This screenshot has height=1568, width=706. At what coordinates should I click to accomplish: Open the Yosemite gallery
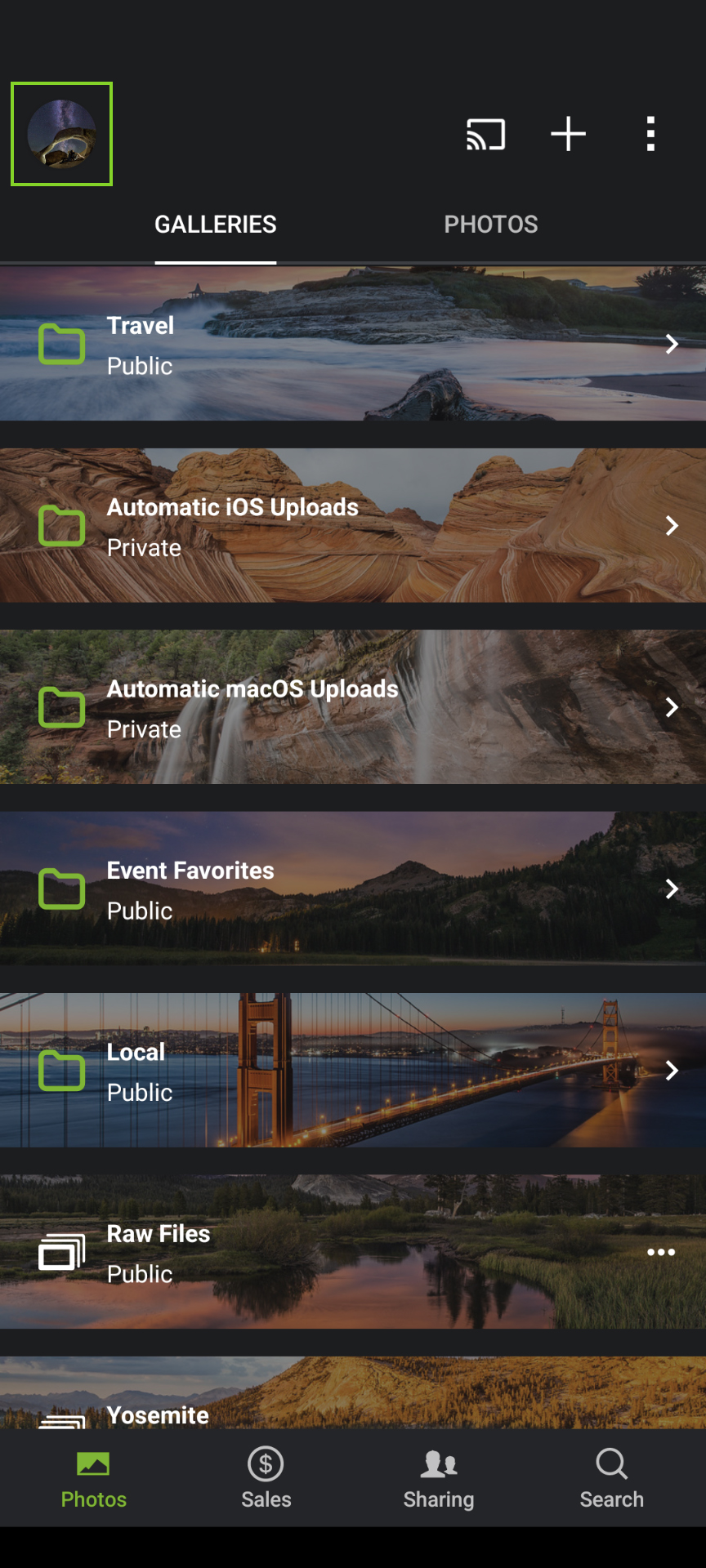click(327, 1406)
